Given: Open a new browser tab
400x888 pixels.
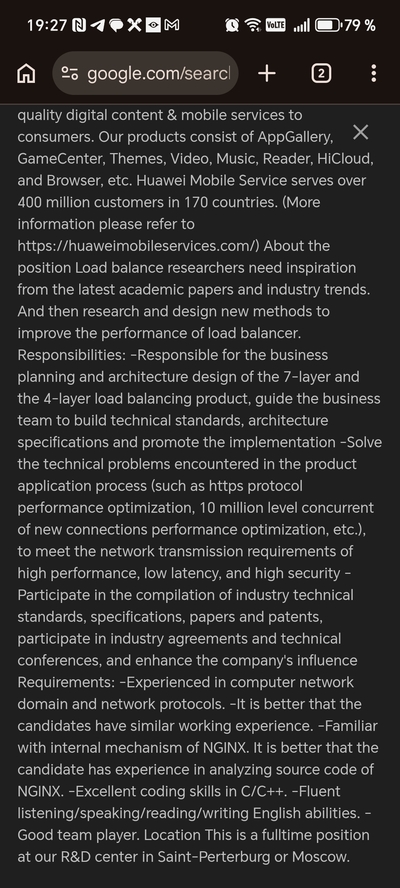Looking at the screenshot, I should (x=267, y=73).
